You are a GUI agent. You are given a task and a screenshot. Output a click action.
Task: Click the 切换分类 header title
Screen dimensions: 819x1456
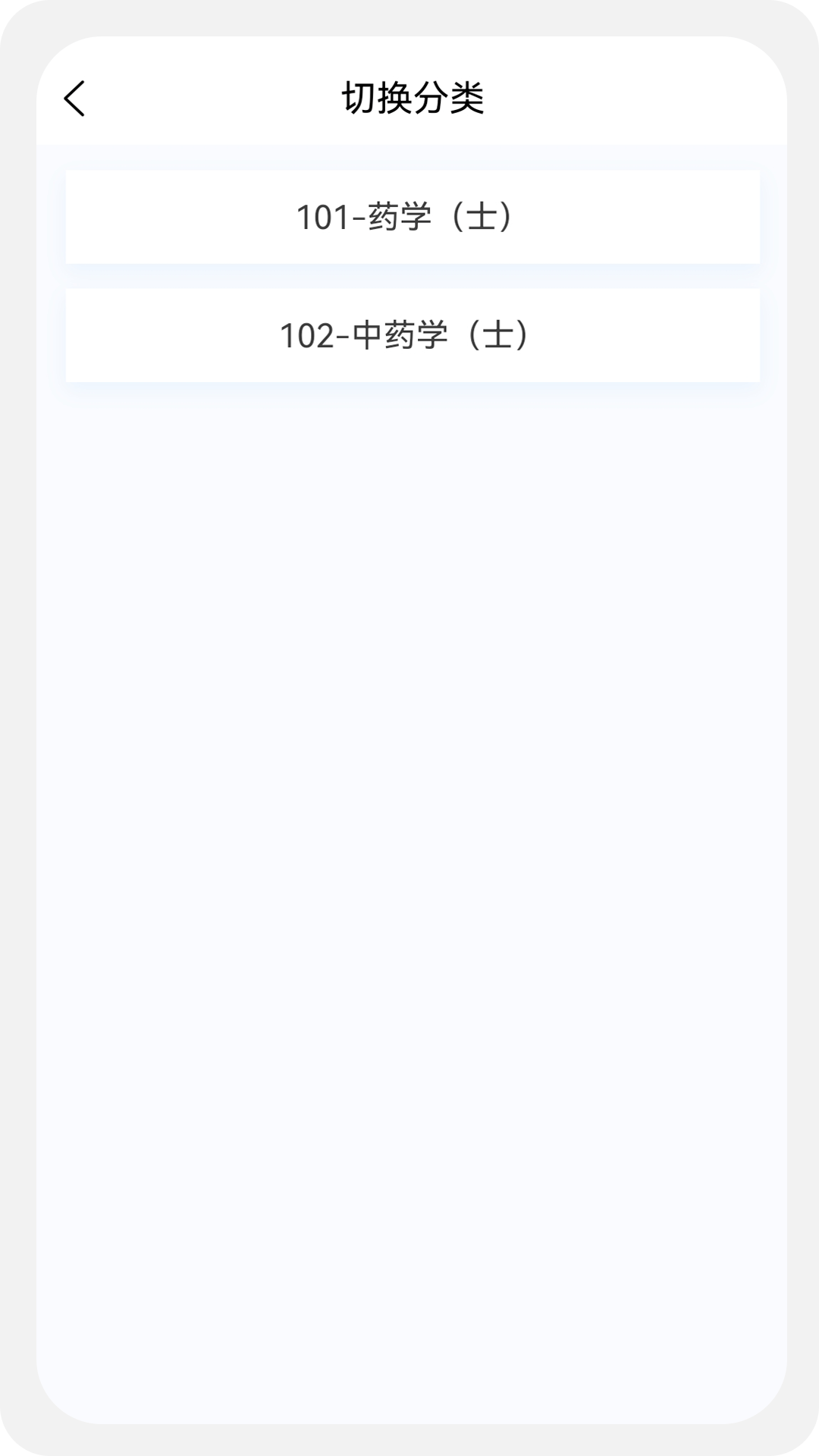tap(409, 97)
